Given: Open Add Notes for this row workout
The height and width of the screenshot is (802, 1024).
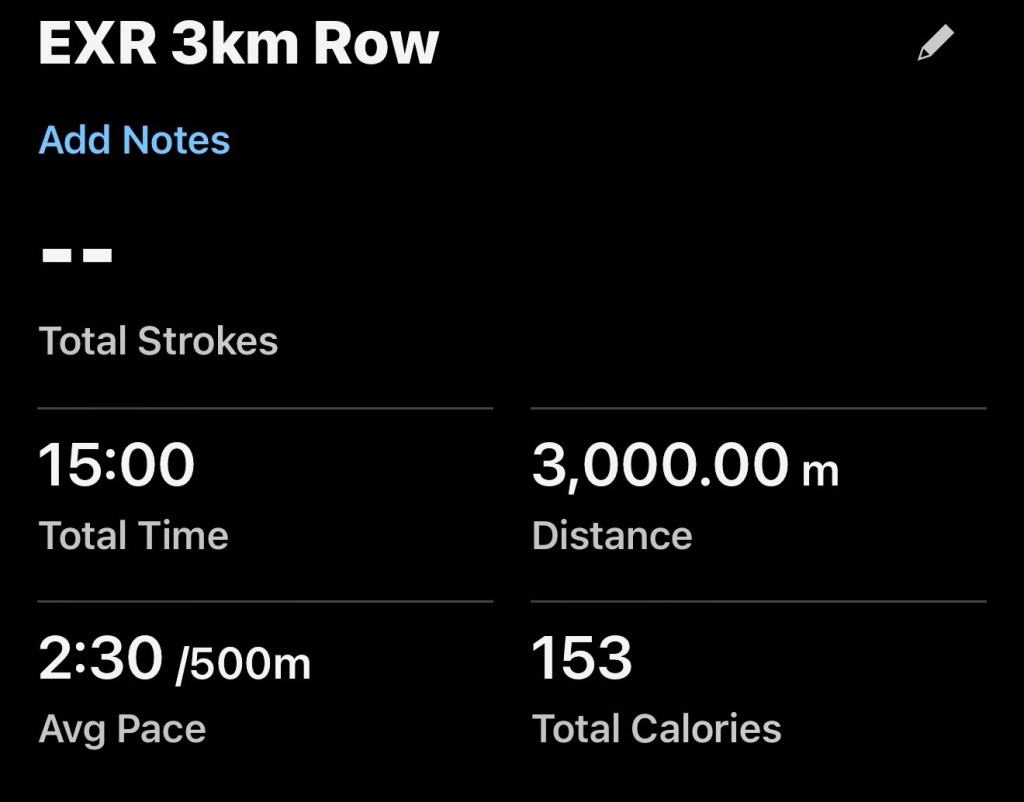Looking at the screenshot, I should (x=134, y=140).
